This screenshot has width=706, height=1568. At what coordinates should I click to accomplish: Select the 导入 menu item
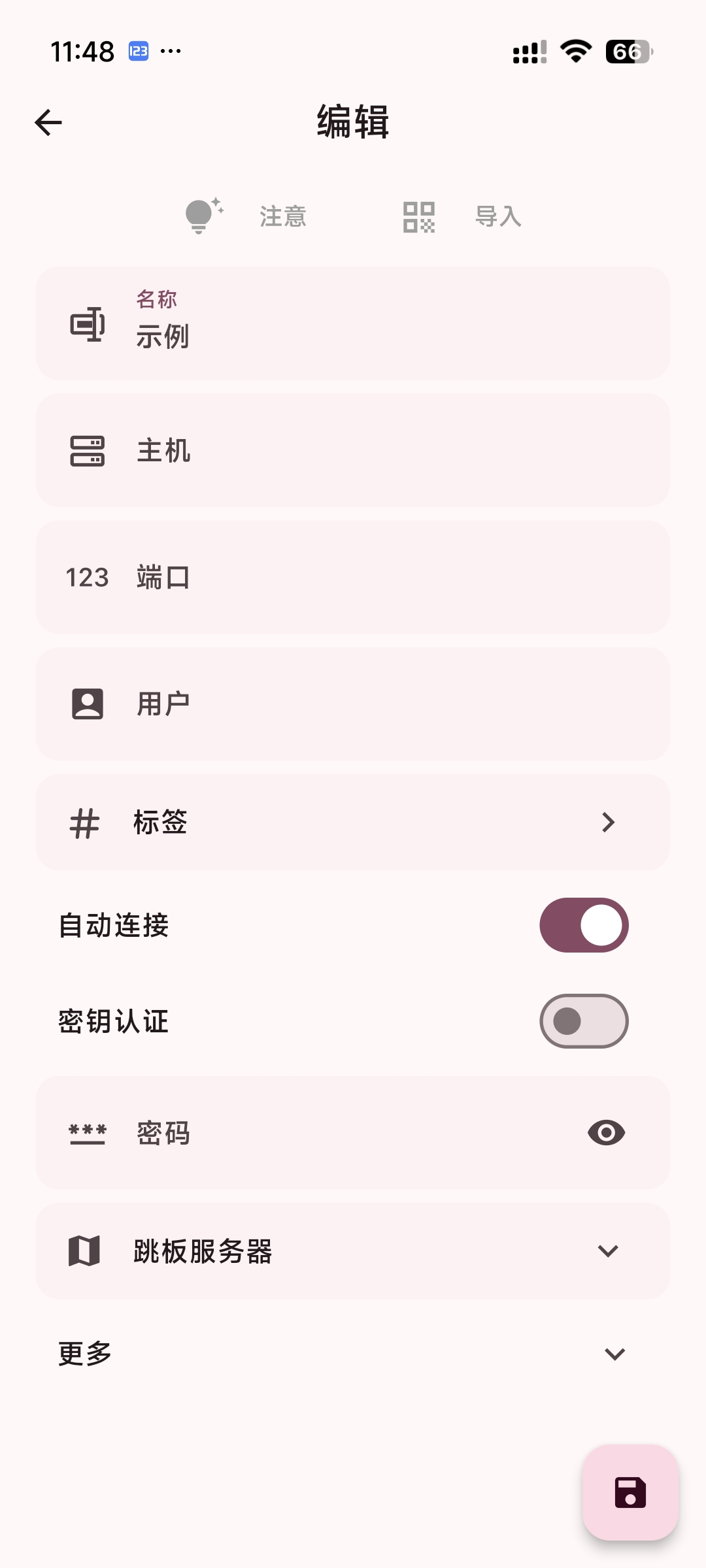pyautogui.click(x=498, y=217)
